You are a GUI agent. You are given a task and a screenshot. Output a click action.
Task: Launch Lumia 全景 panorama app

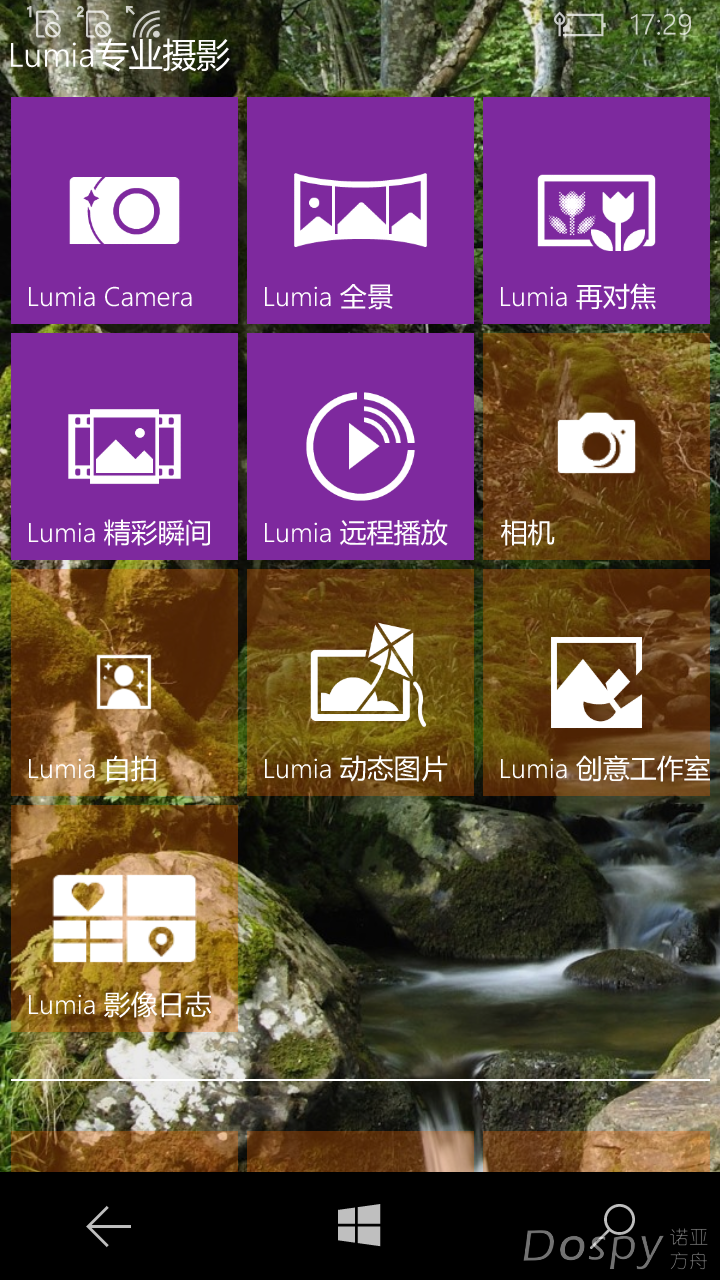[360, 210]
